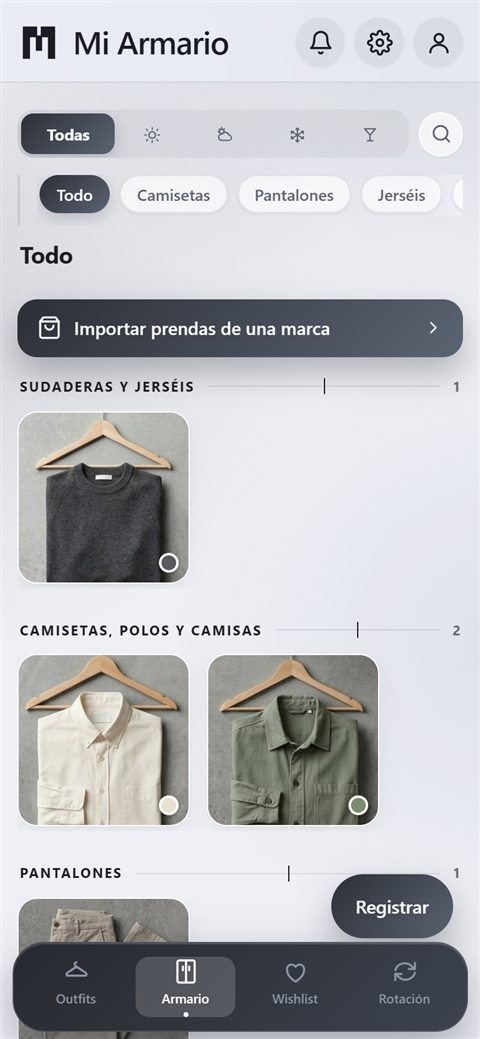
Task: Select the Jerséis chip
Action: click(x=401, y=195)
